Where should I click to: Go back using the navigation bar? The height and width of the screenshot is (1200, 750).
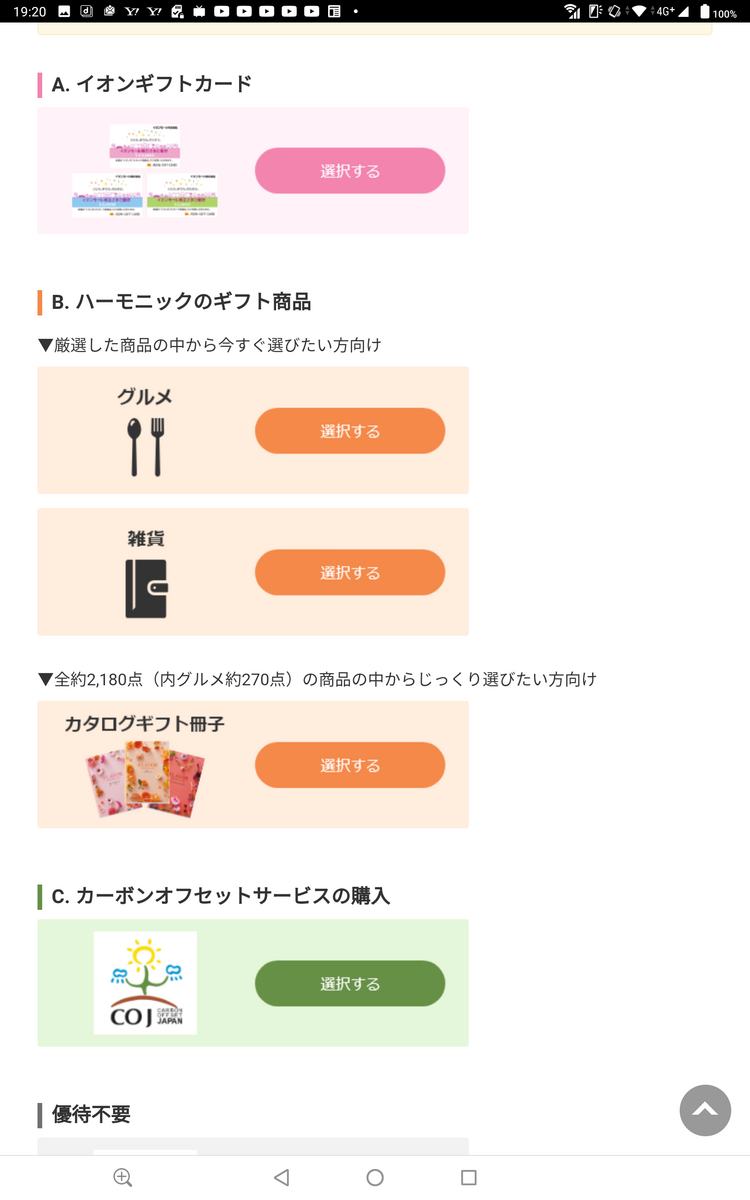[281, 1178]
